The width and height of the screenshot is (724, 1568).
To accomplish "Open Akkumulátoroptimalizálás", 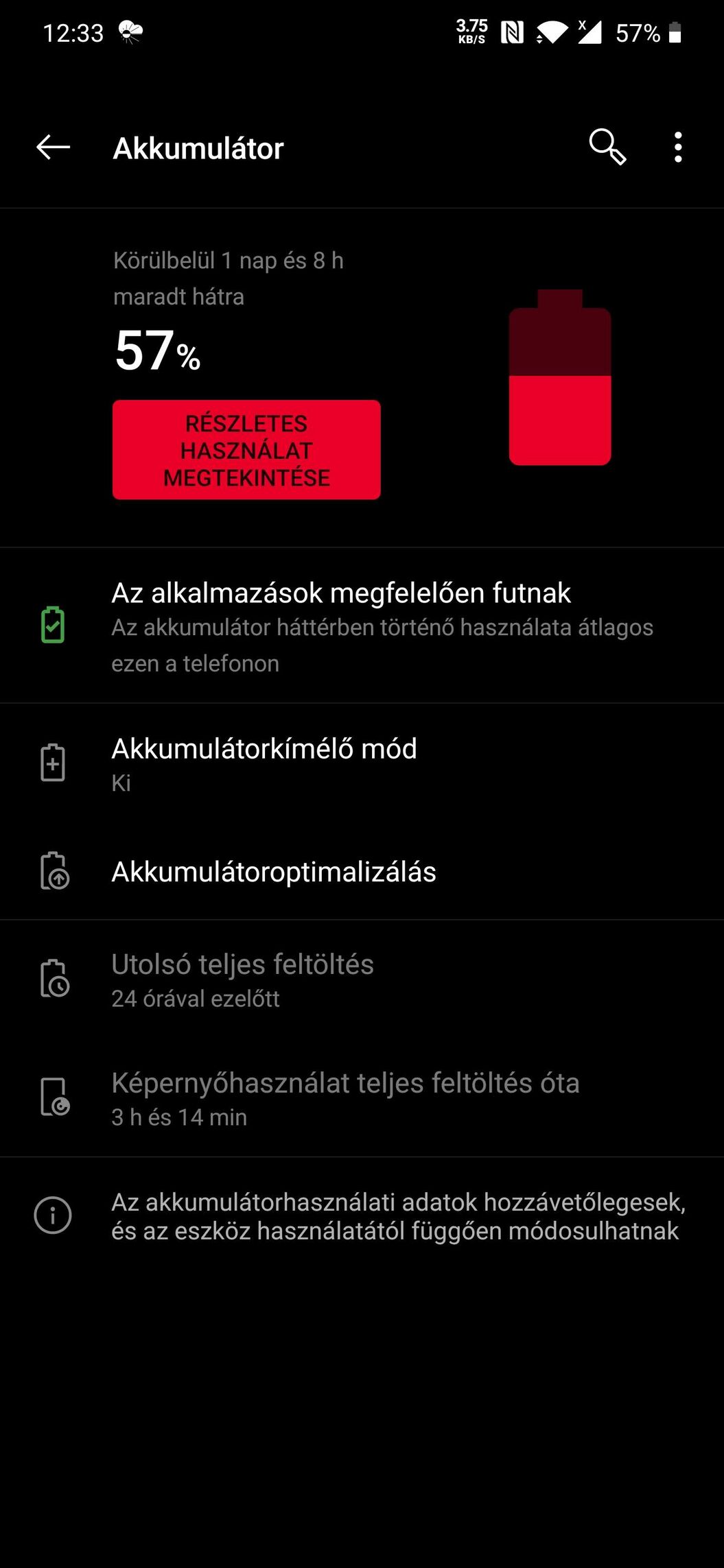I will 362,872.
